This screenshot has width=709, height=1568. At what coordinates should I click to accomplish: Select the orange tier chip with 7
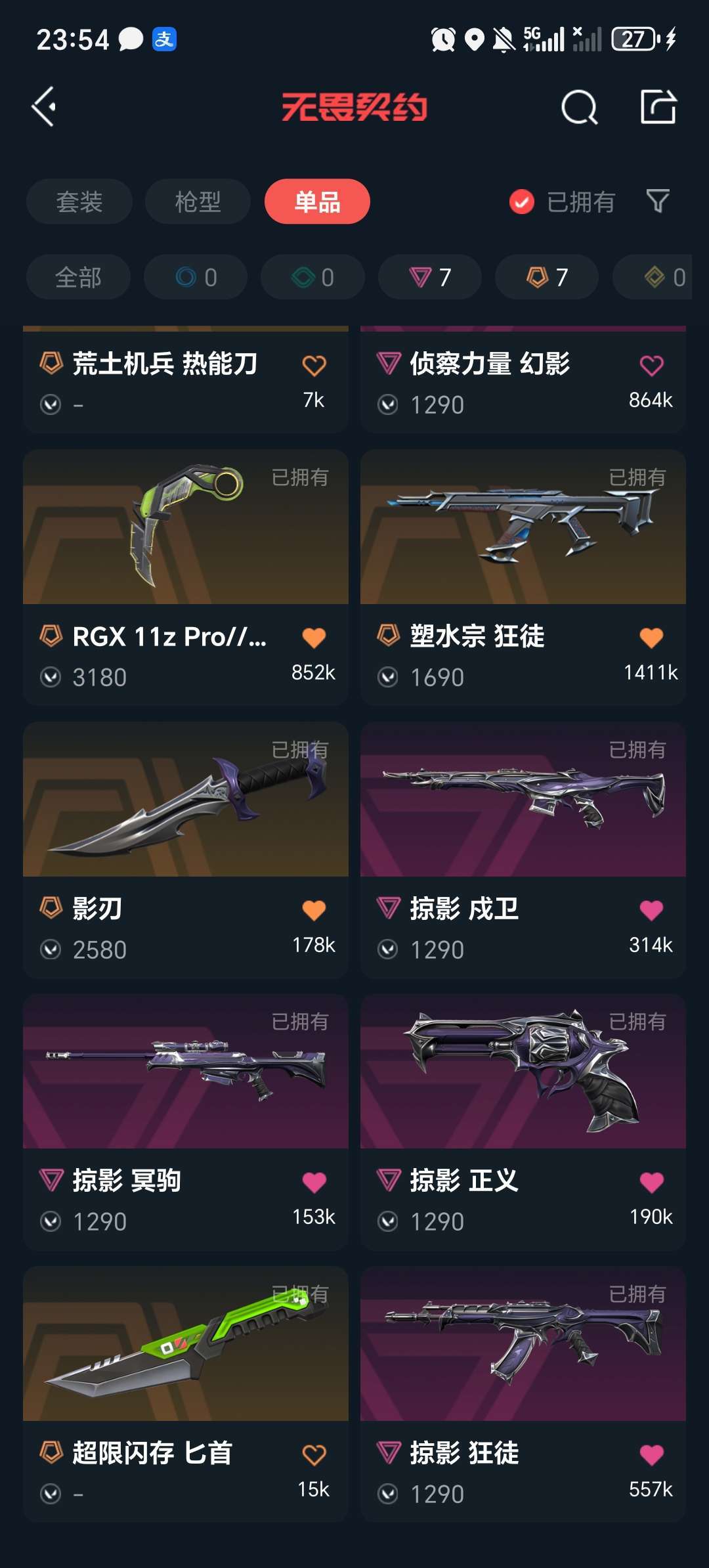(x=547, y=277)
